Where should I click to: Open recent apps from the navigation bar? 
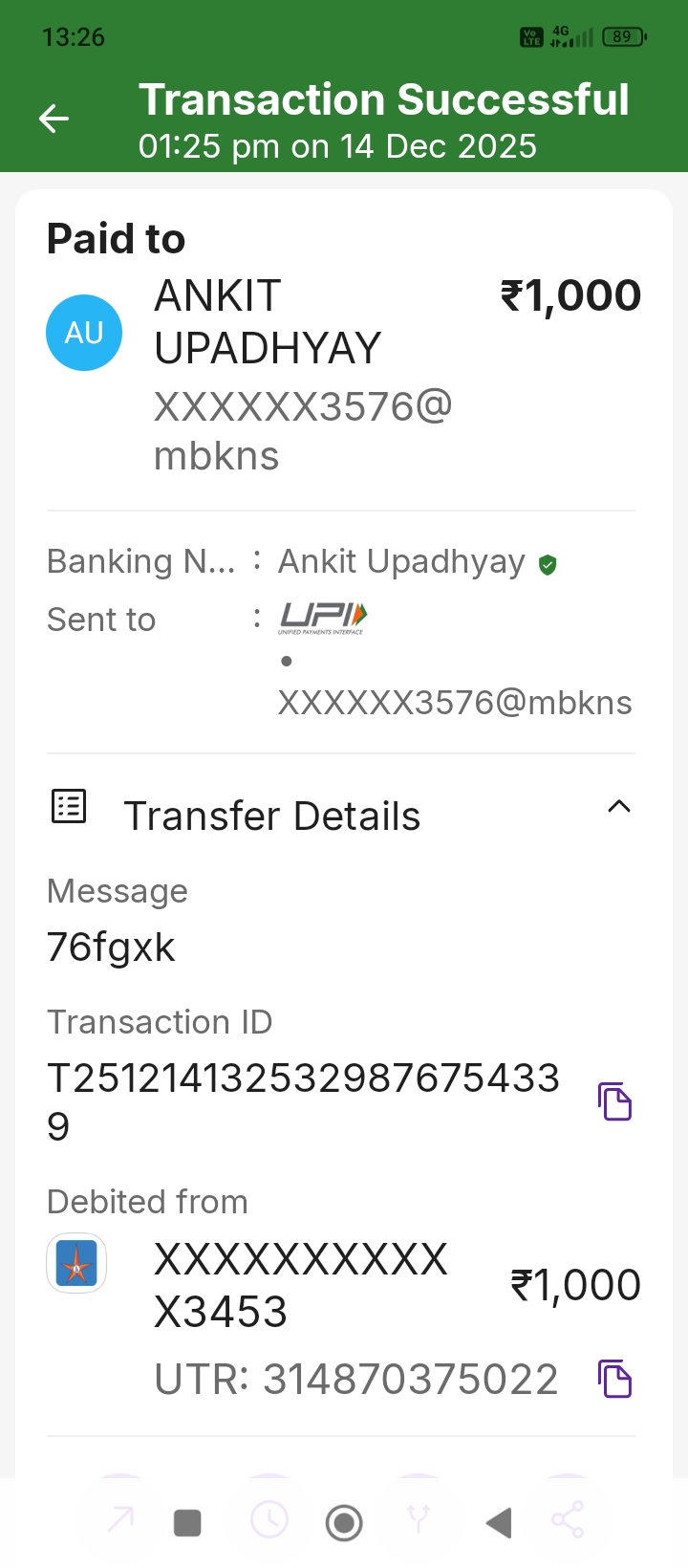pos(187,1522)
